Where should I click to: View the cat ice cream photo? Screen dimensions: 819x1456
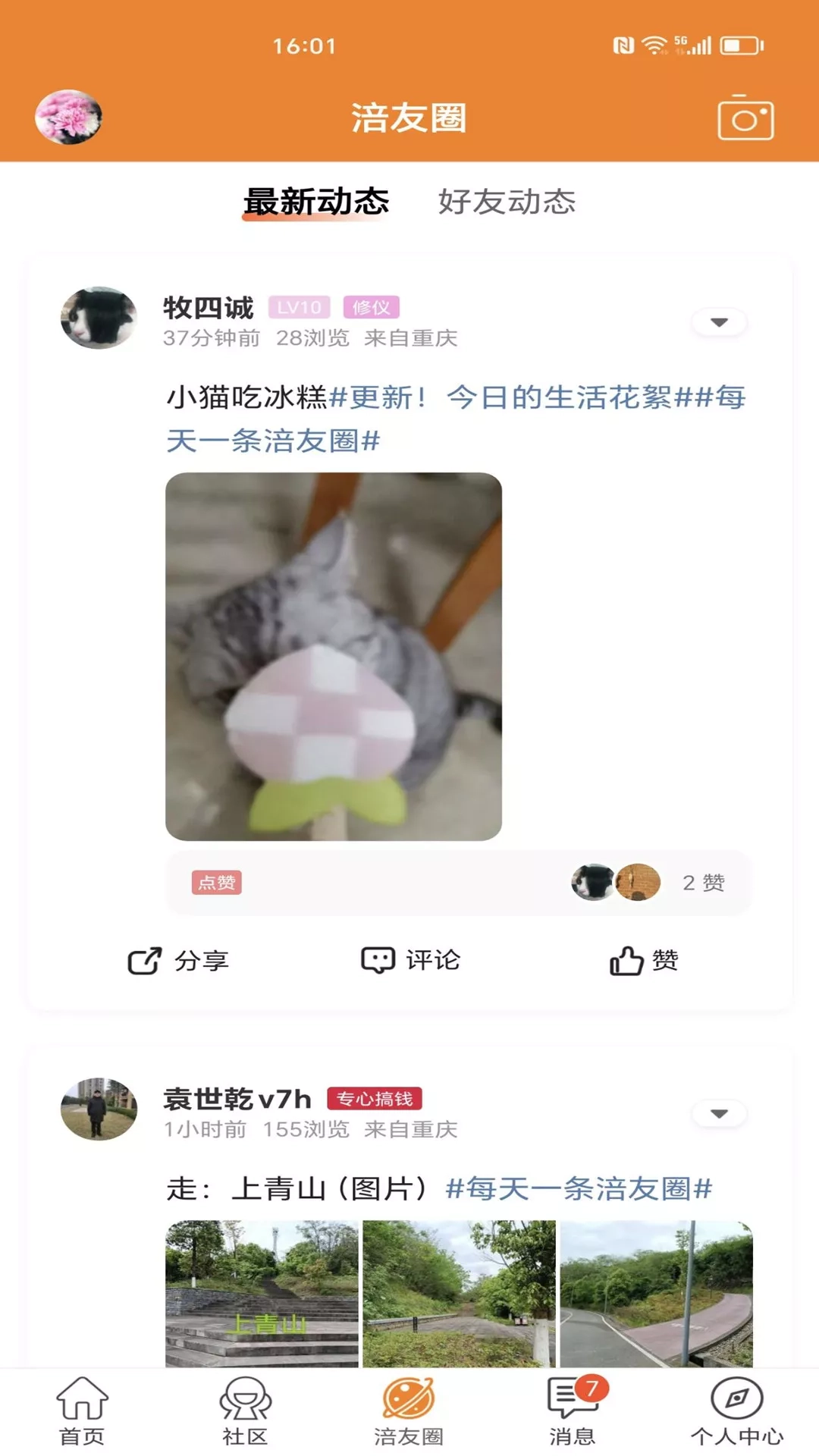point(333,656)
